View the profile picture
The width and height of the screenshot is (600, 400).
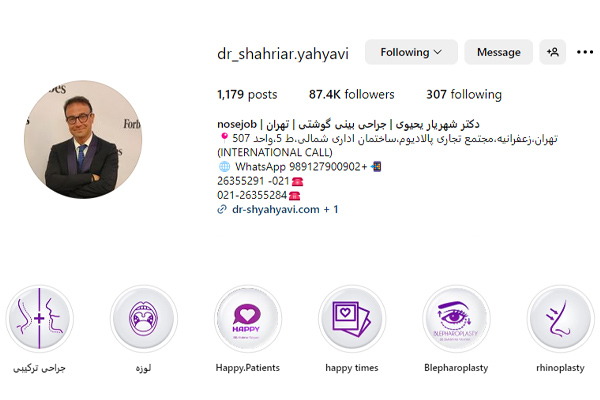(83, 139)
